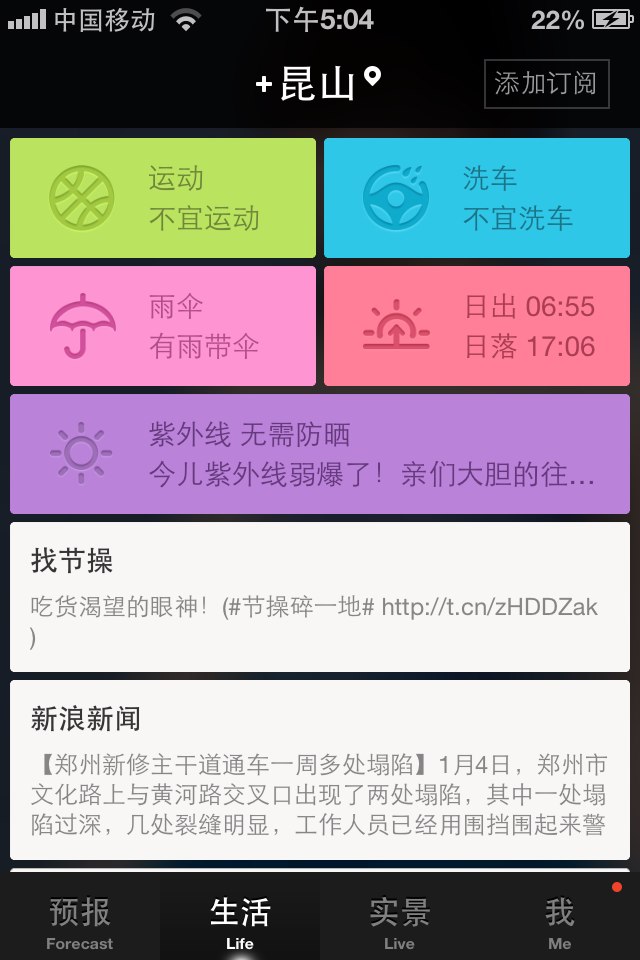The height and width of the screenshot is (960, 640).
Task: Open the 洗车 car wash card
Action: pyautogui.click(x=477, y=198)
